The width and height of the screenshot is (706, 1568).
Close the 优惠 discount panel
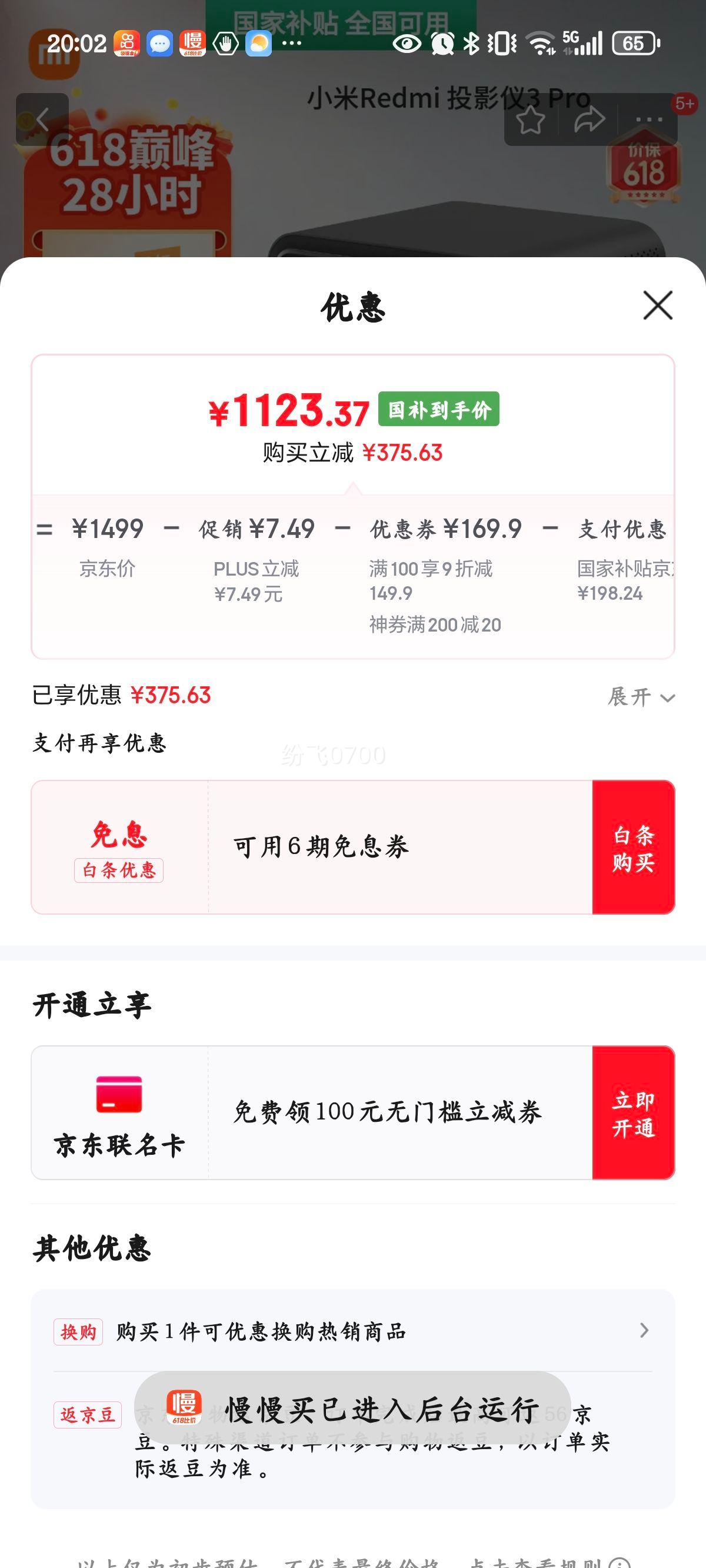coord(658,305)
